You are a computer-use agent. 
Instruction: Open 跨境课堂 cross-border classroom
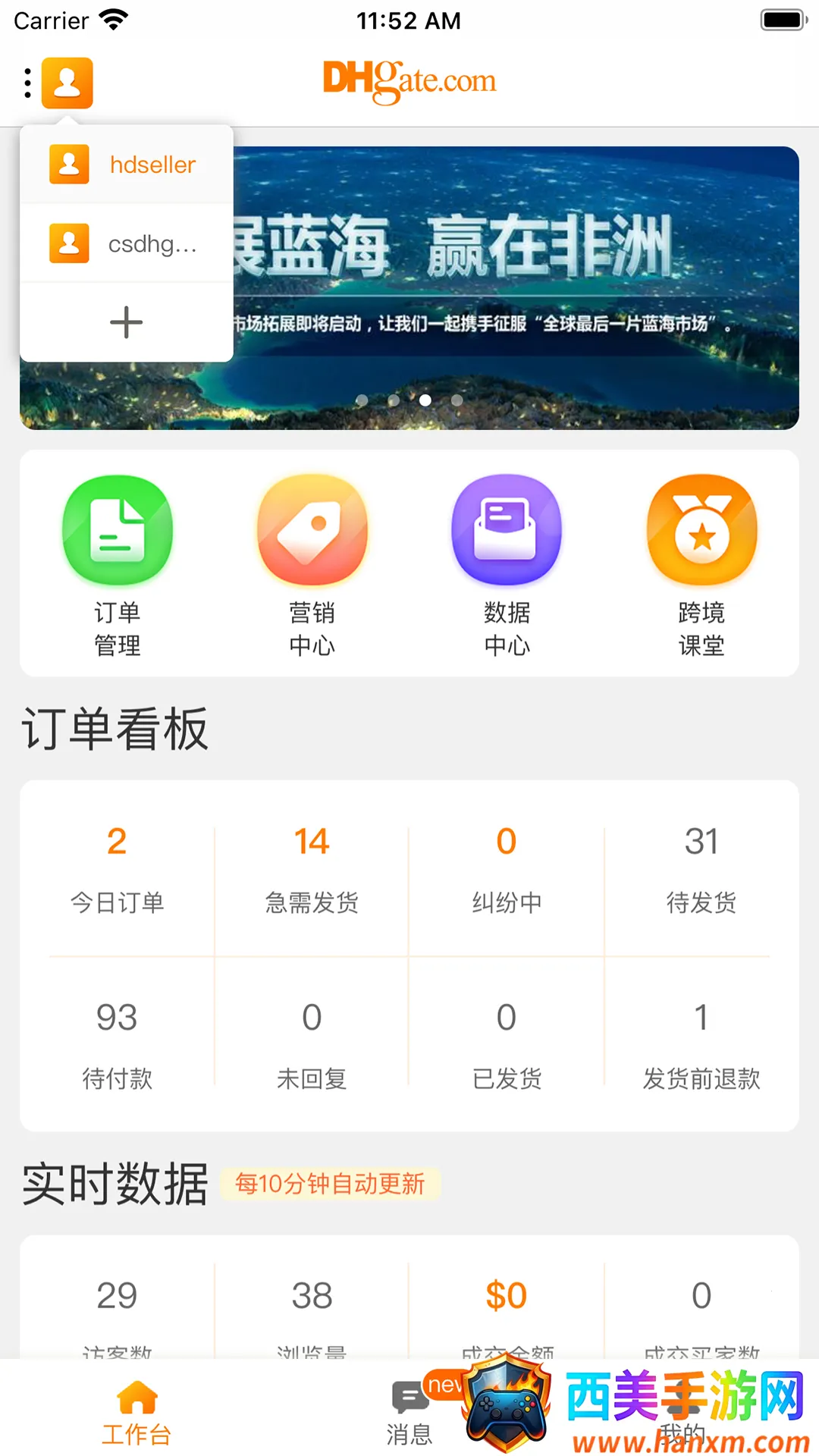pyautogui.click(x=701, y=564)
